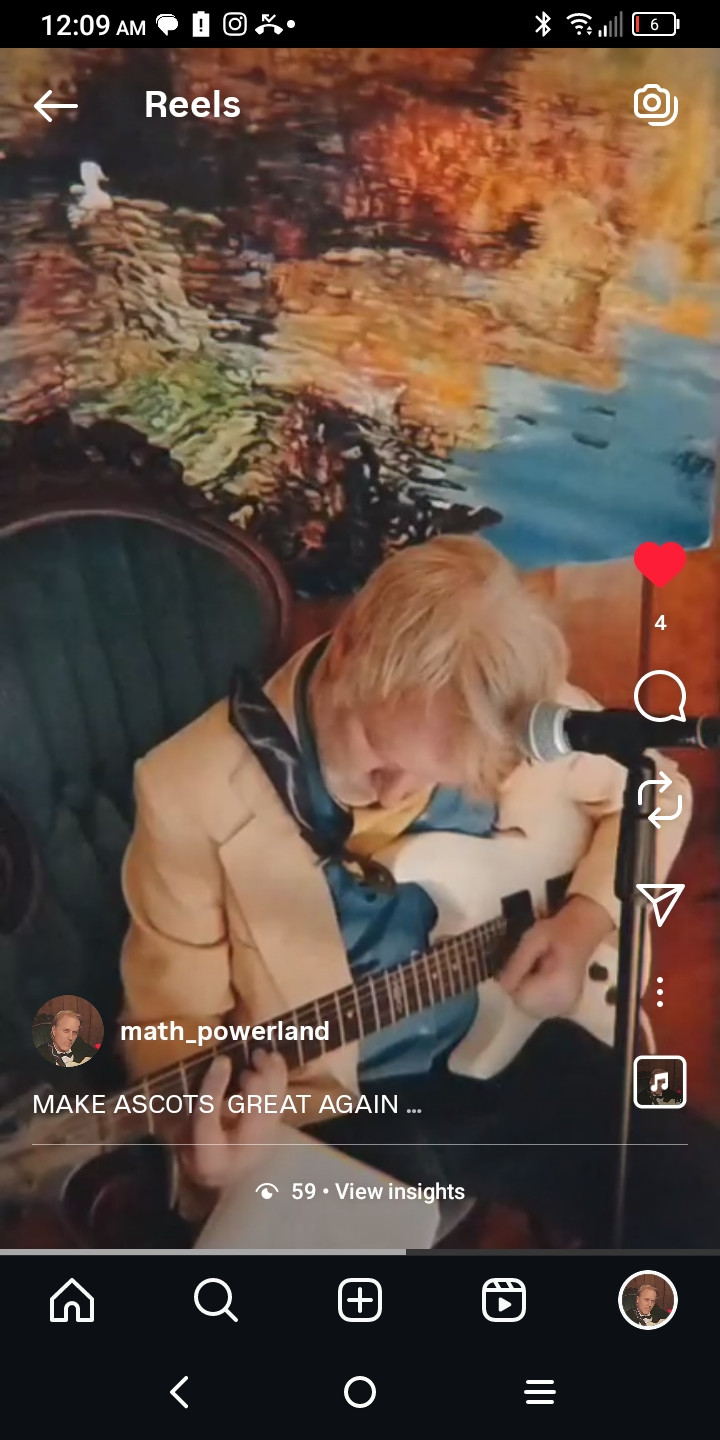The image size is (720, 1440).
Task: Switch to the Reels tab
Action: click(504, 1301)
